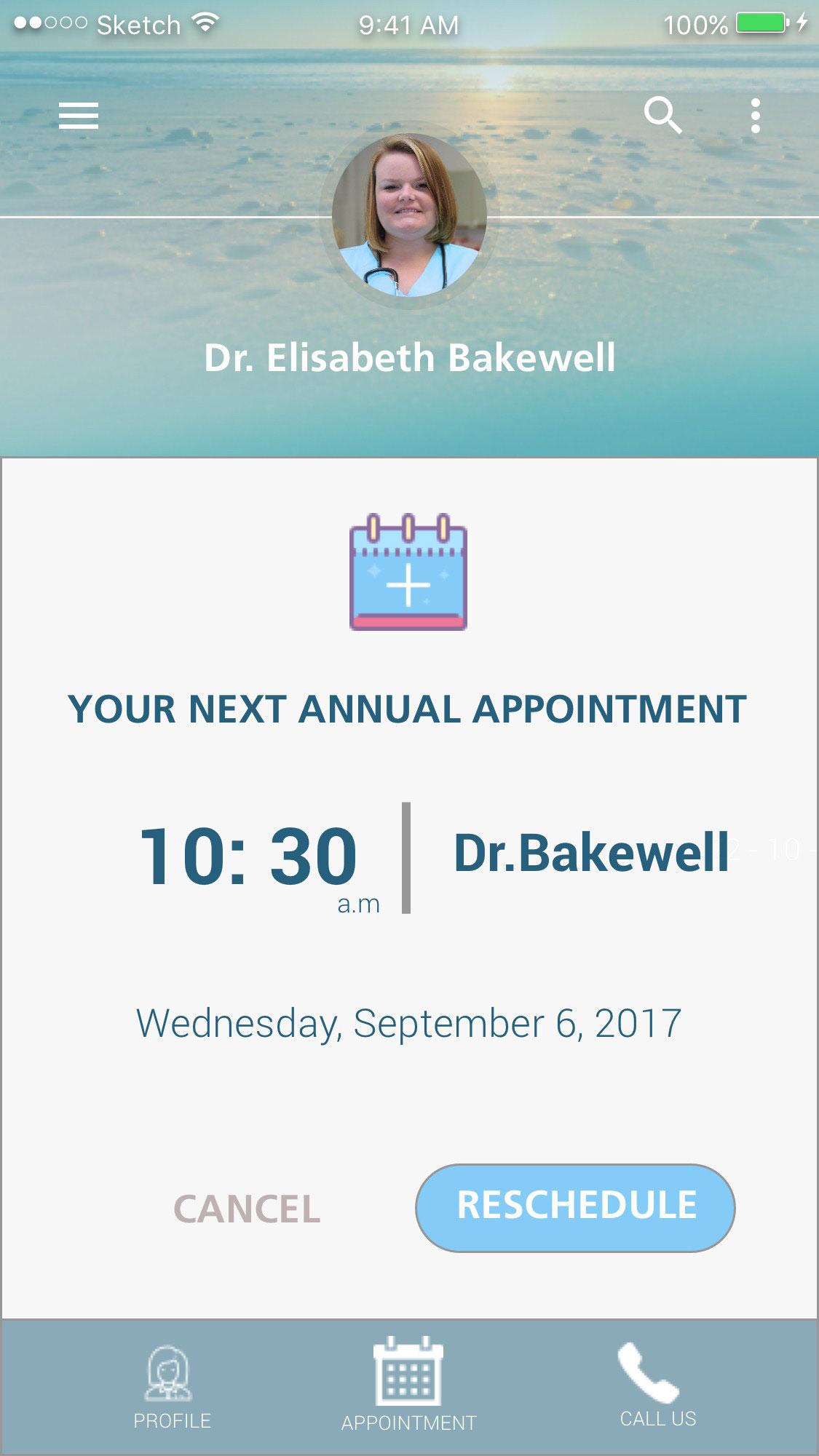Image resolution: width=819 pixels, height=1456 pixels.
Task: Open the search icon
Action: coord(662,116)
